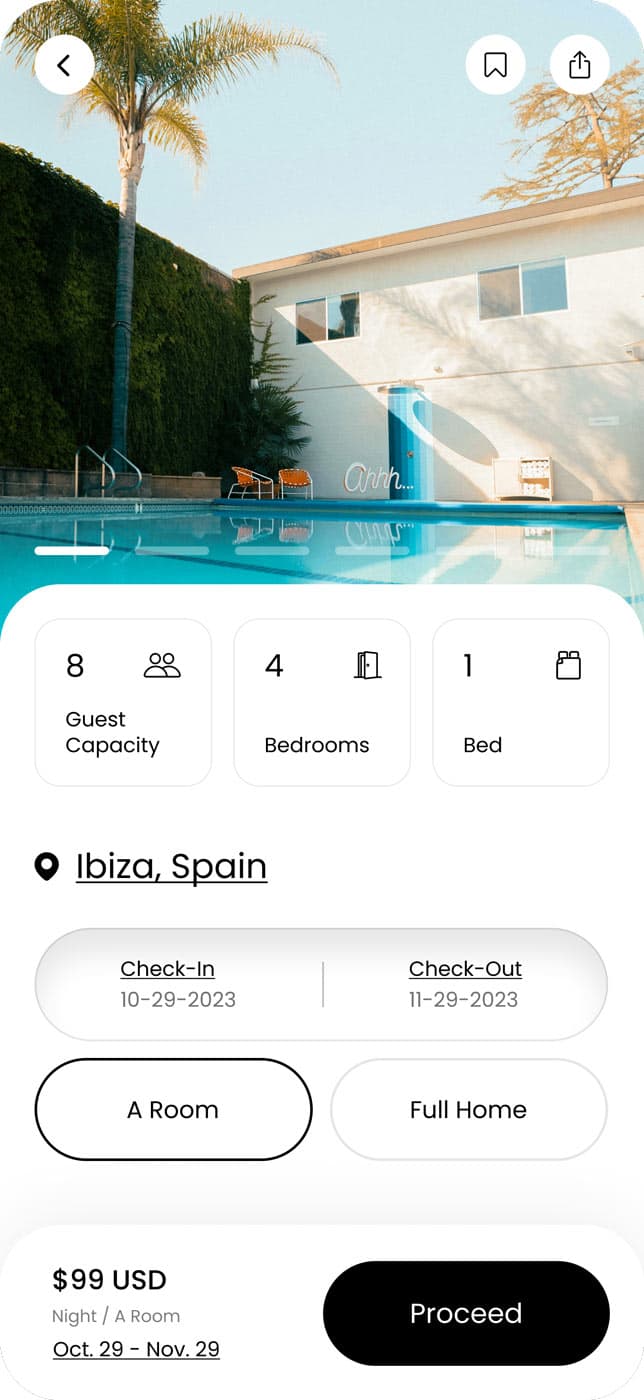The height and width of the screenshot is (1400, 644).
Task: Go back using the arrow button
Action: (64, 65)
